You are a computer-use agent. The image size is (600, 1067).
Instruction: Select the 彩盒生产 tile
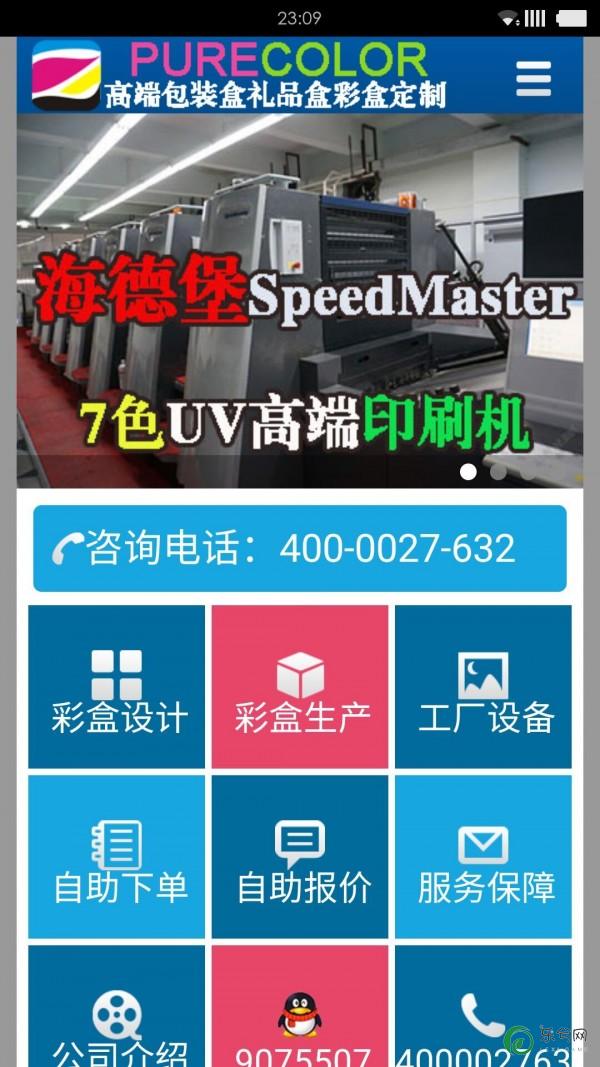tap(300, 686)
